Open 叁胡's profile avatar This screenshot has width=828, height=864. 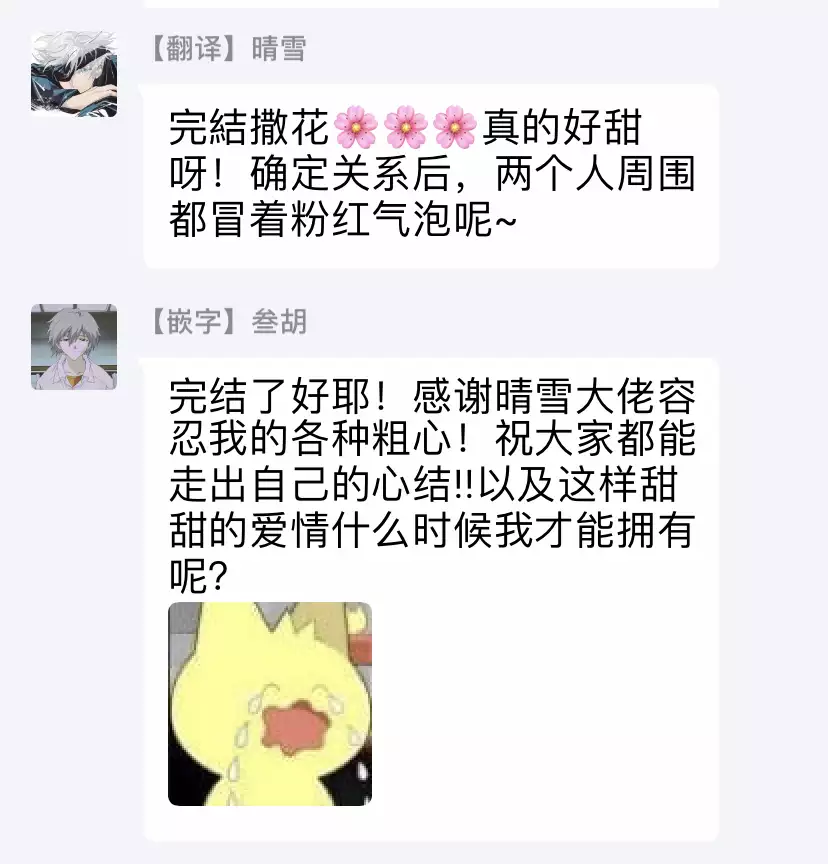coord(73,346)
